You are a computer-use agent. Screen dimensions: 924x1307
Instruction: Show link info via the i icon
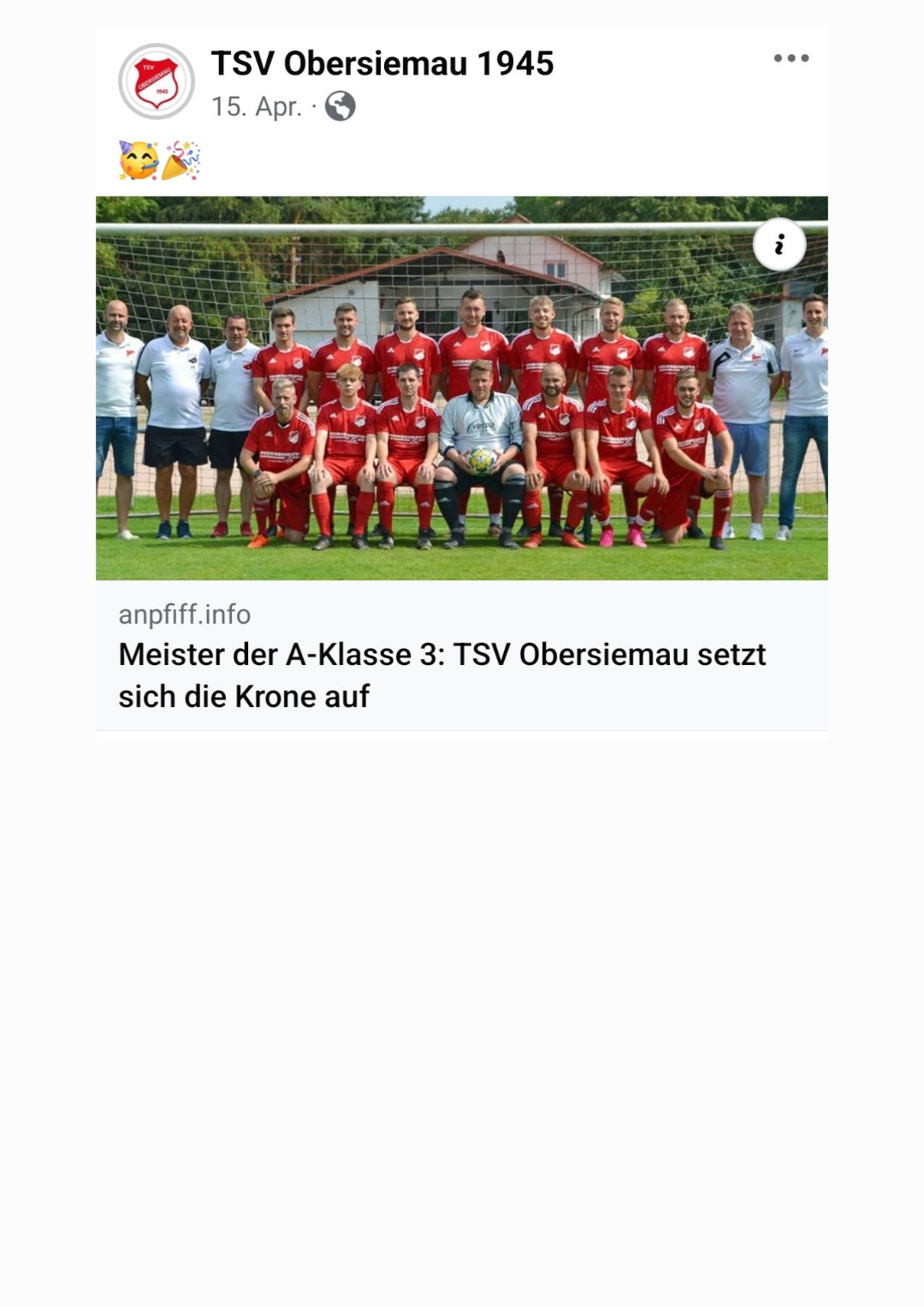tap(779, 246)
